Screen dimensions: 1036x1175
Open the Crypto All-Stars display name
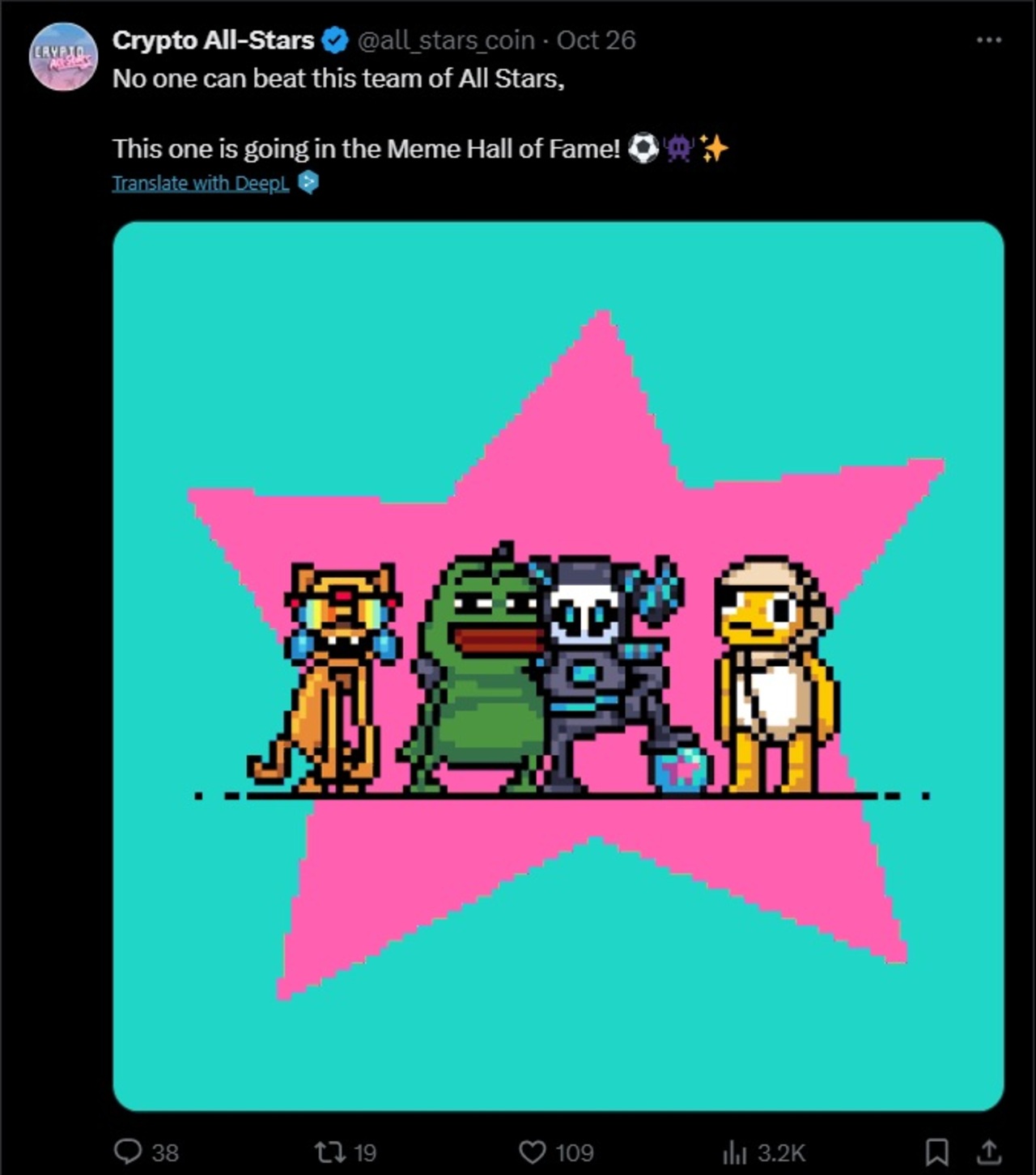pos(213,40)
